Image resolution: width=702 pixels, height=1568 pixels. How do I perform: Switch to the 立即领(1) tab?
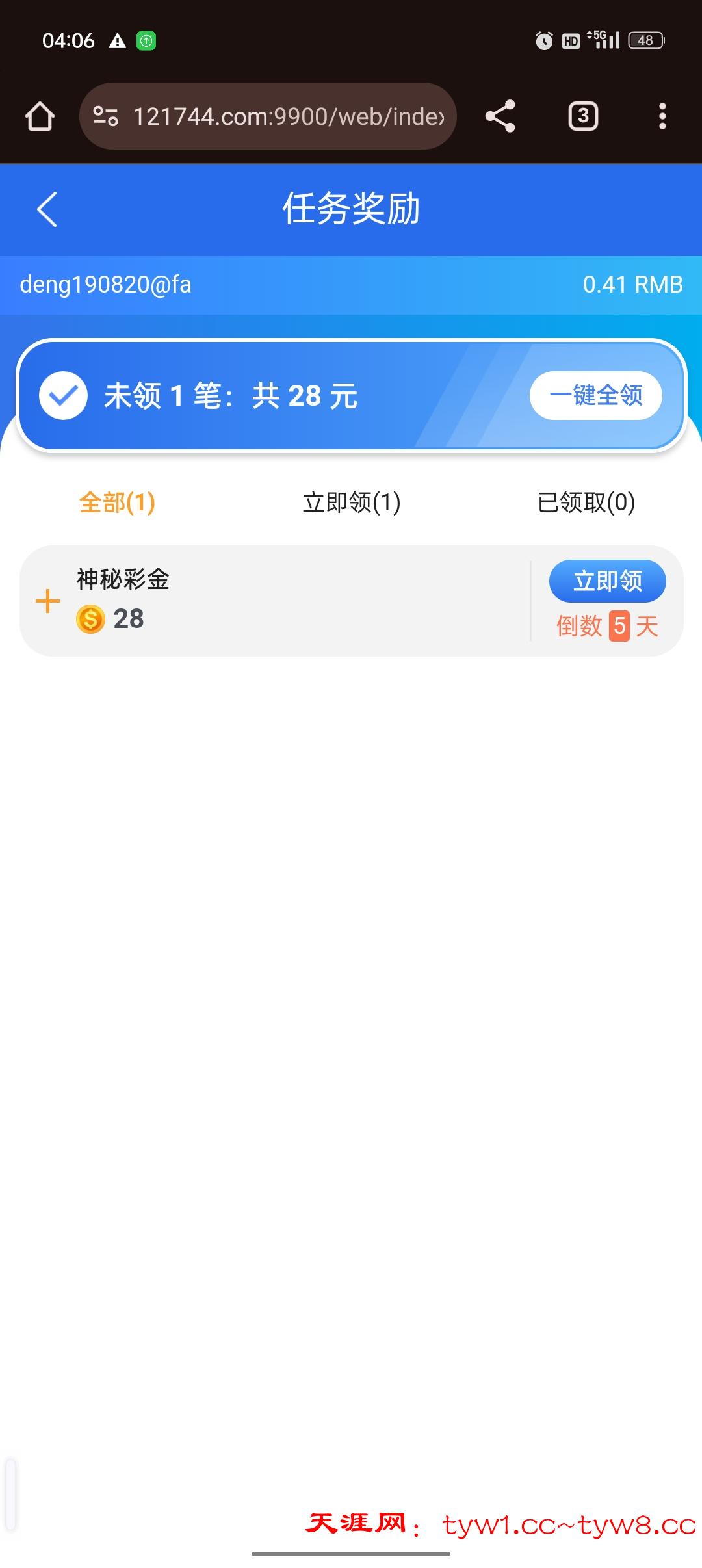pos(352,503)
